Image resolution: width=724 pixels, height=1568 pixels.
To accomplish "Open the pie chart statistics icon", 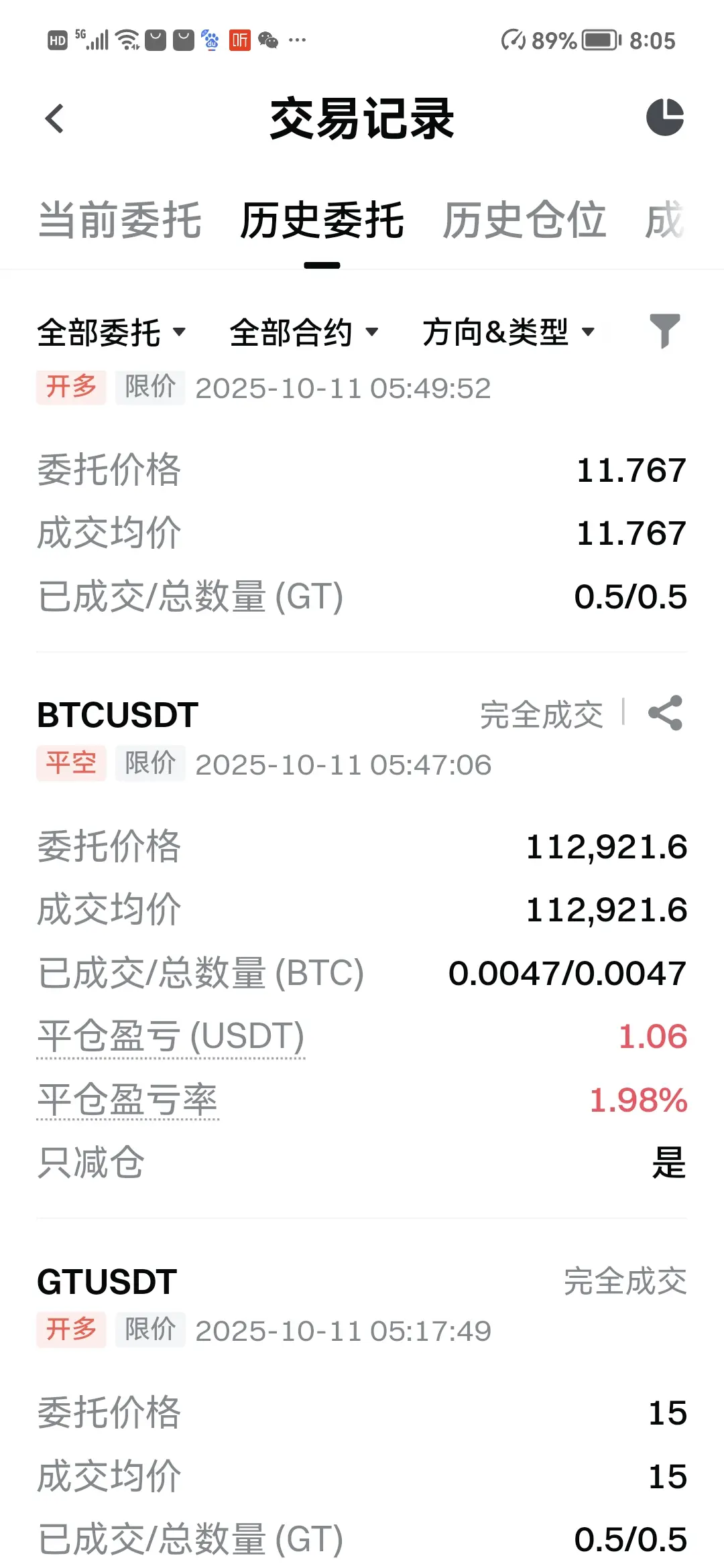I will 664,117.
